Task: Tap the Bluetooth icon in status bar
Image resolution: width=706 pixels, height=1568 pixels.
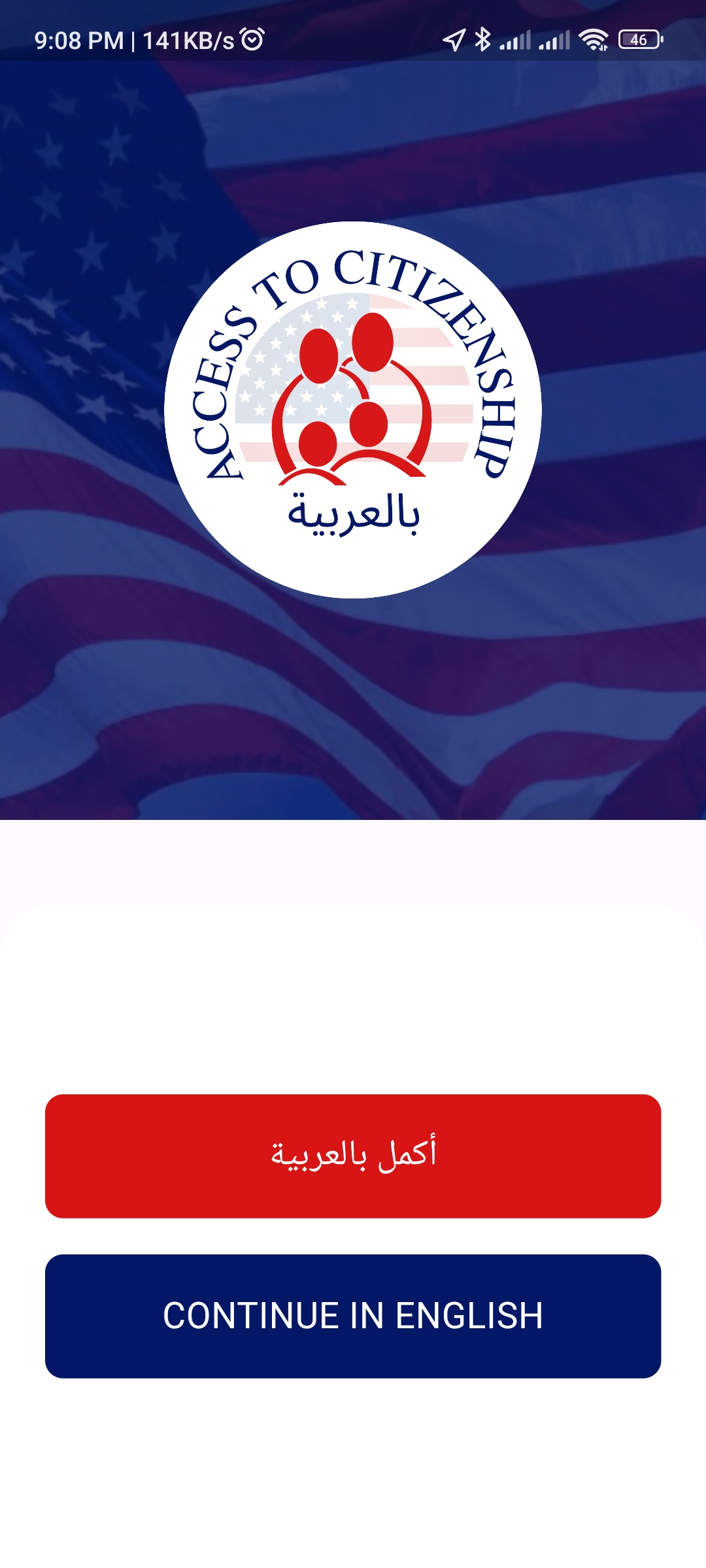Action: [x=484, y=41]
